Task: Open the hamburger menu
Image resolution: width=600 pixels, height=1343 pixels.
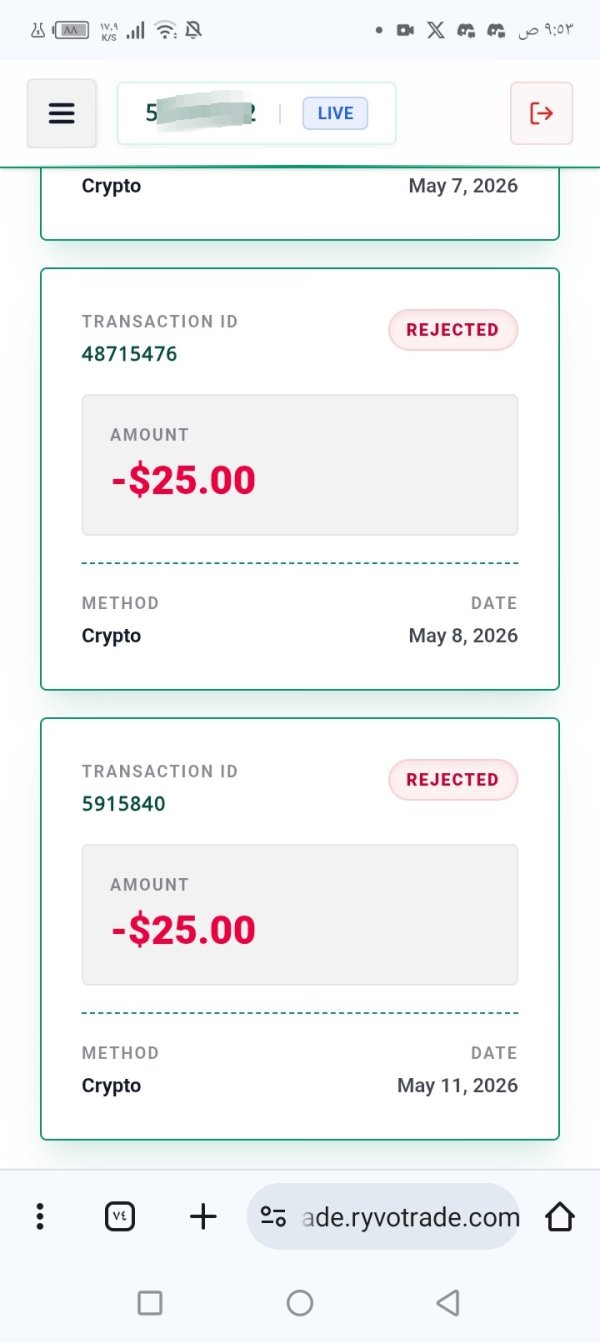Action: (62, 113)
